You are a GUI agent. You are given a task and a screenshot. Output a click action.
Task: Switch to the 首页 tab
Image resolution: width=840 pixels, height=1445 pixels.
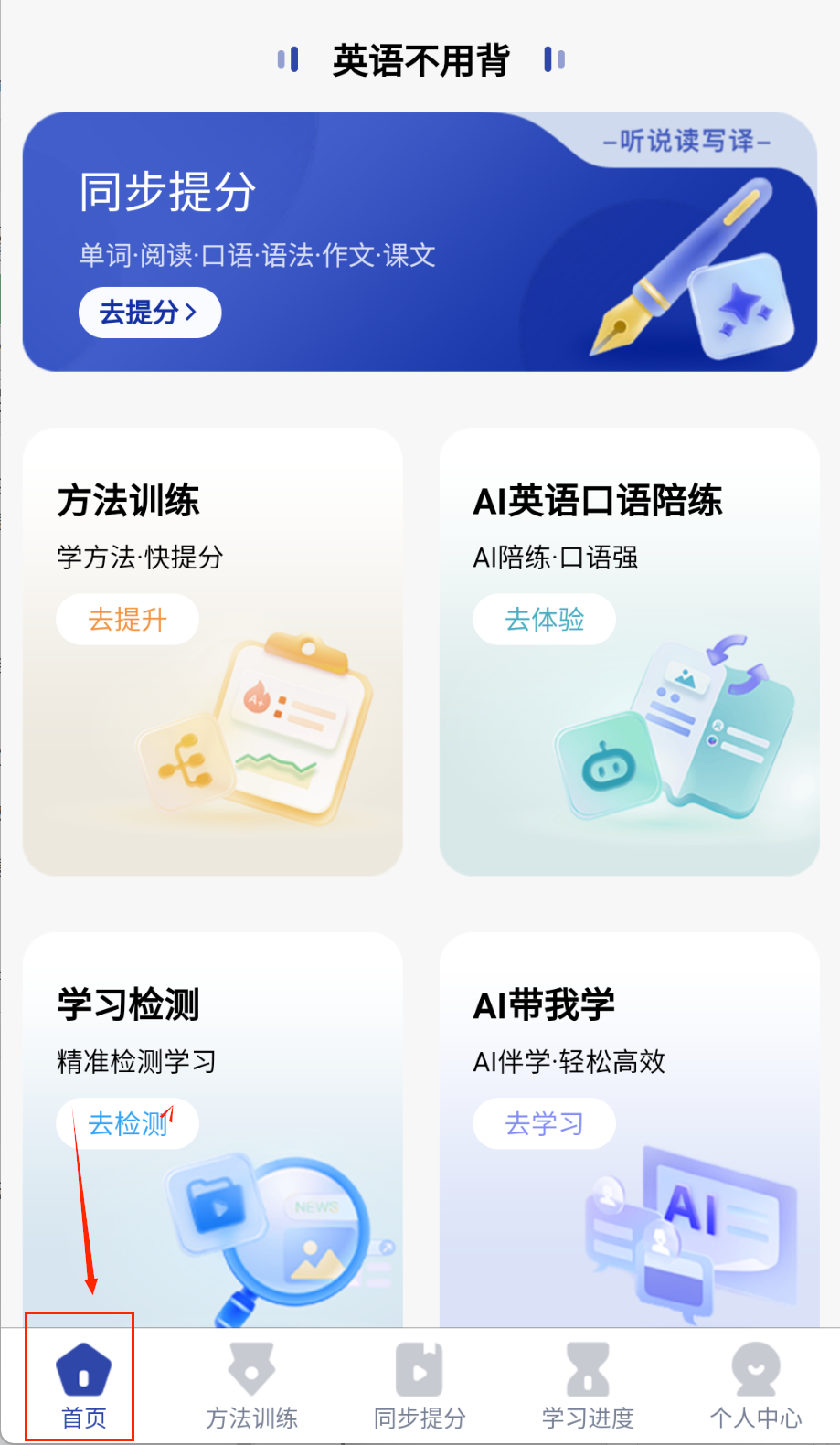83,1384
